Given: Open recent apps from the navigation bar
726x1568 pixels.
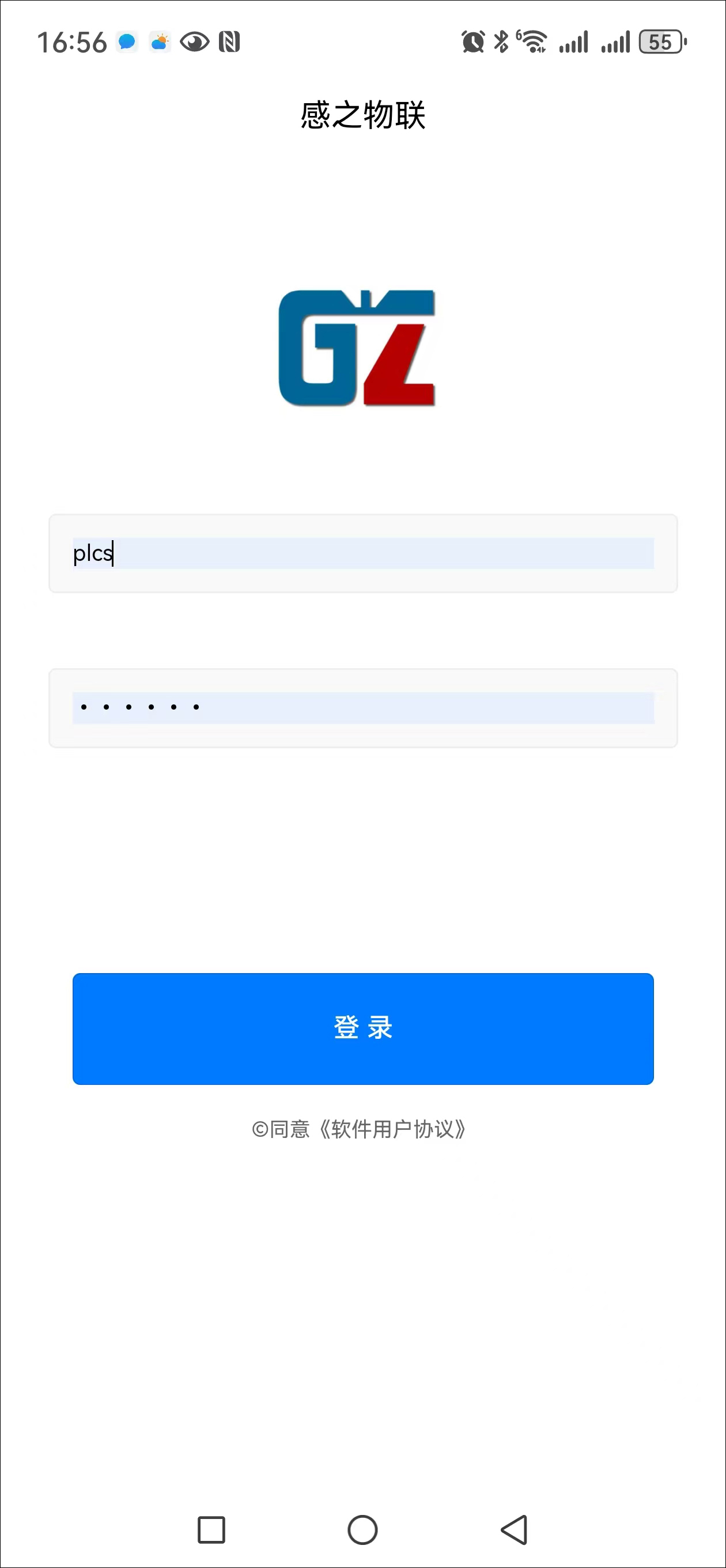Looking at the screenshot, I should (x=211, y=1529).
